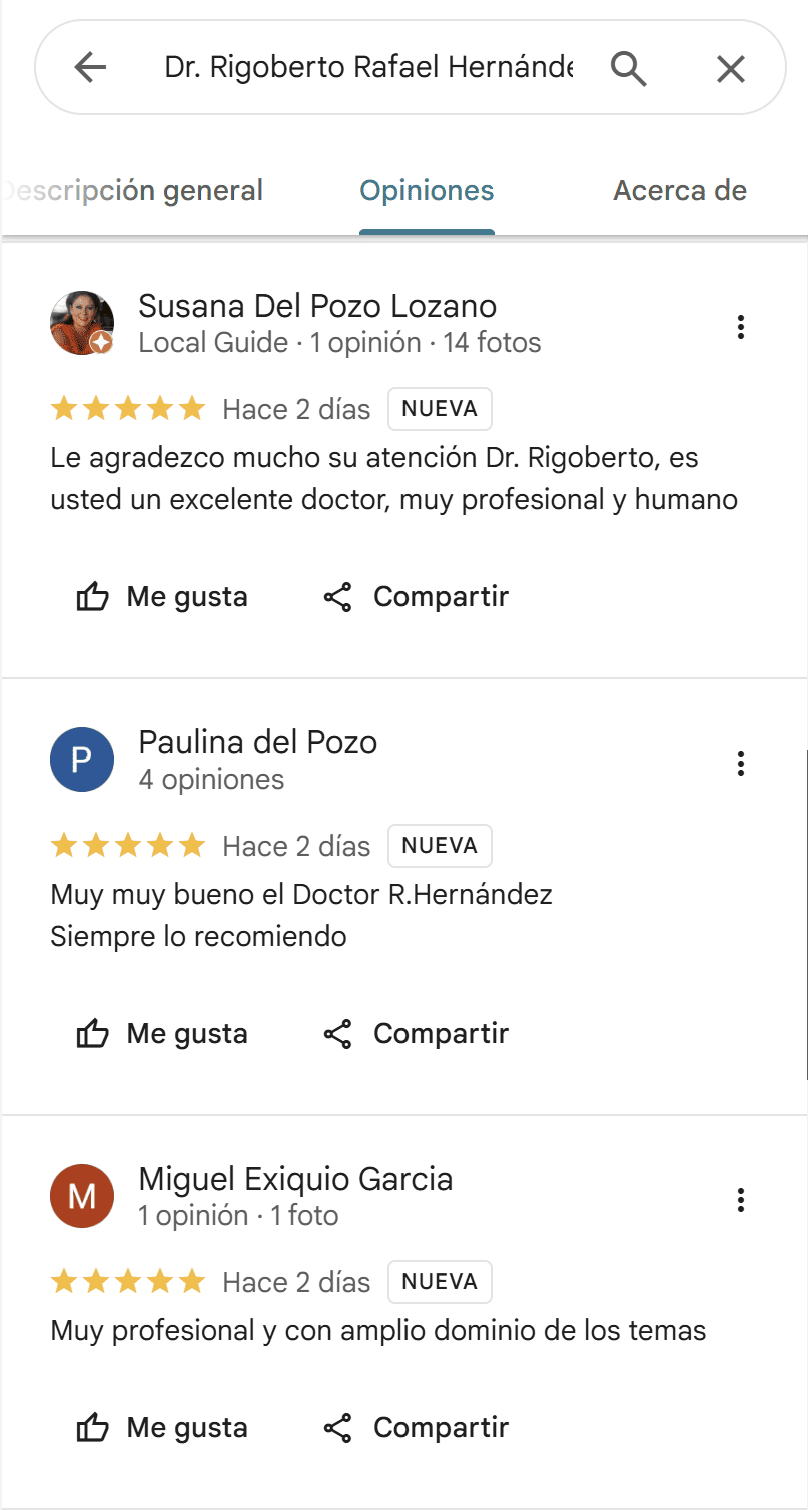Open the options menu on Miguel's review
808x1510 pixels.
(741, 1199)
